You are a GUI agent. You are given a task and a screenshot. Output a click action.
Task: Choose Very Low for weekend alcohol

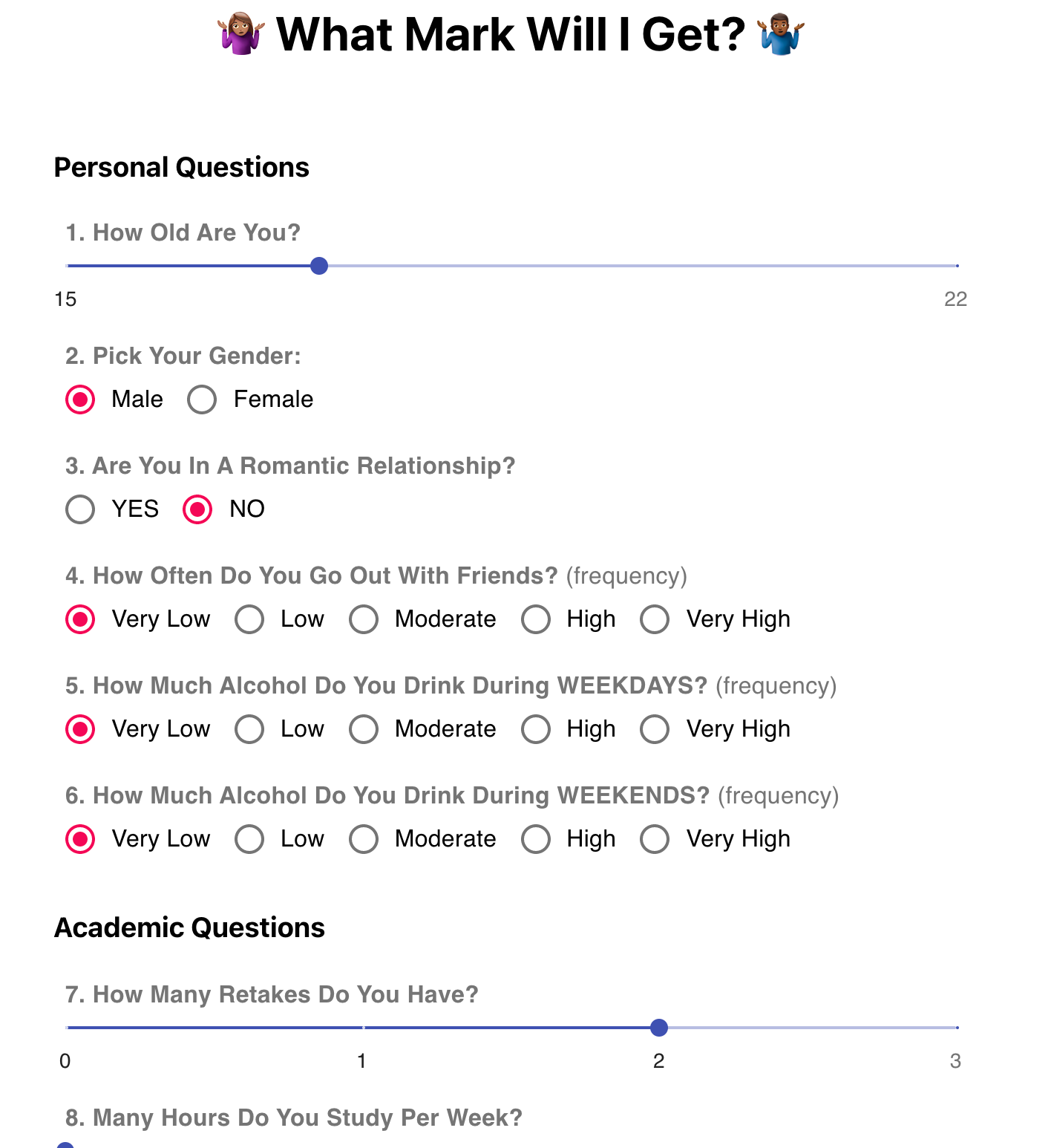point(80,839)
